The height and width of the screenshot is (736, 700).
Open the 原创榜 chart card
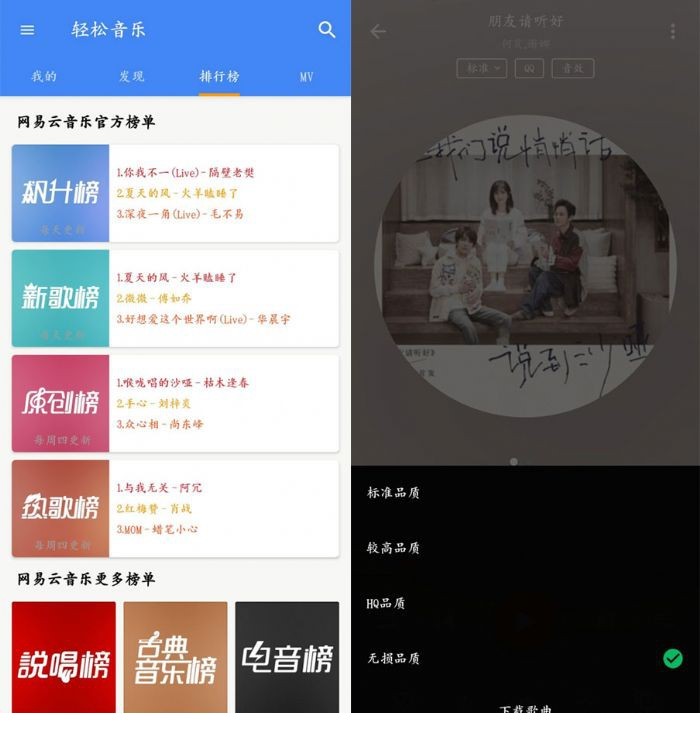tap(175, 403)
